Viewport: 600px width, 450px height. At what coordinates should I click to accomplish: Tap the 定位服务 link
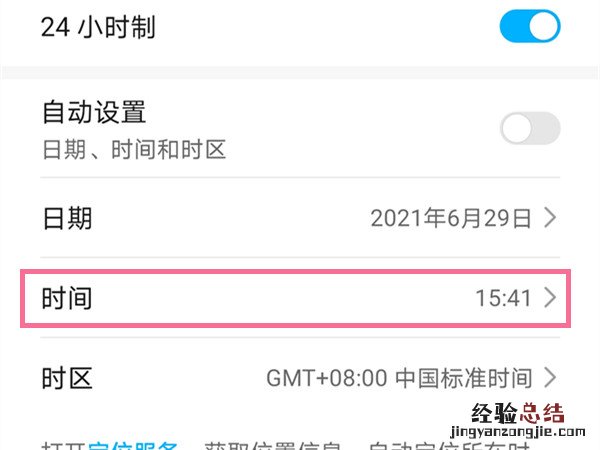pyautogui.click(x=136, y=444)
